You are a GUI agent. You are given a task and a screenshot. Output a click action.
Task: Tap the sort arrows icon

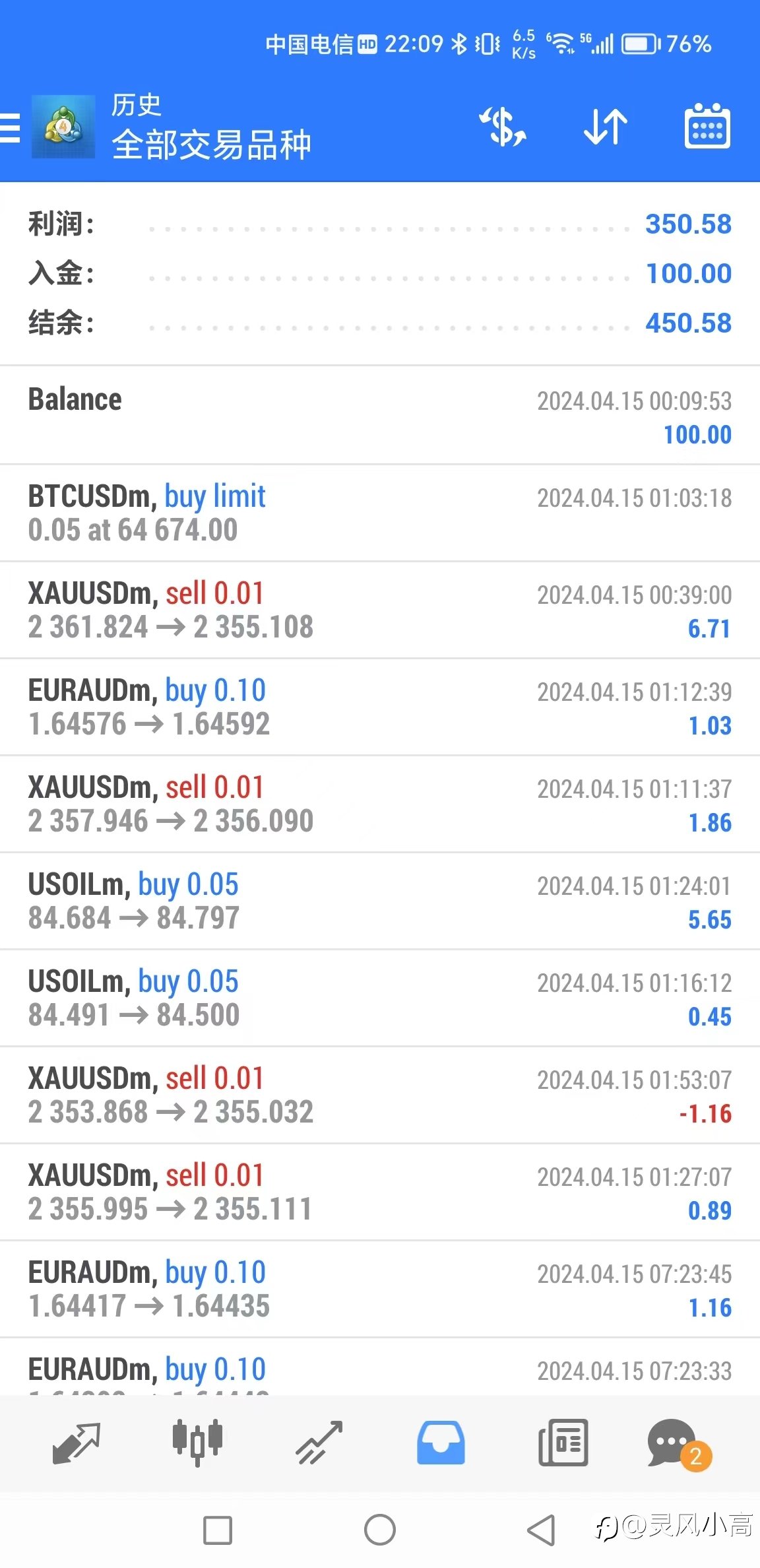pos(606,127)
